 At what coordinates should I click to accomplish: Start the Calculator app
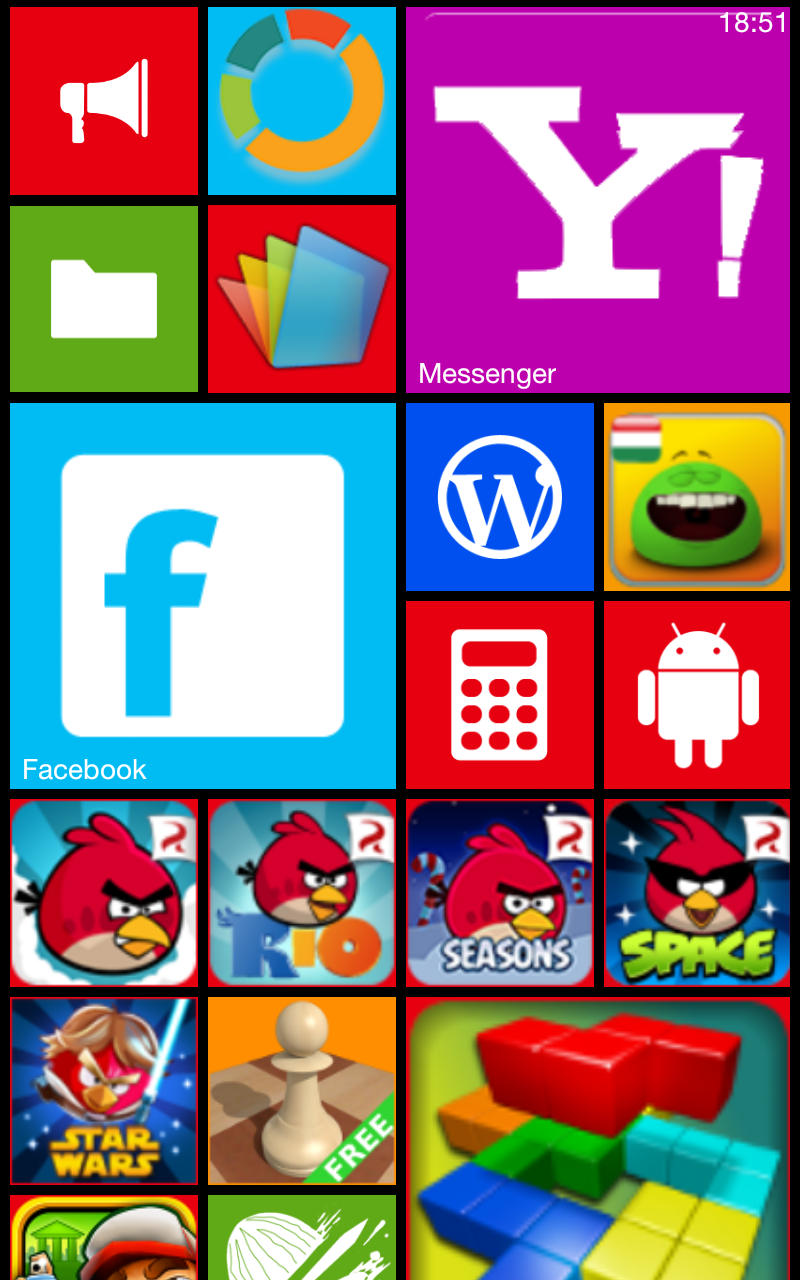(x=499, y=693)
